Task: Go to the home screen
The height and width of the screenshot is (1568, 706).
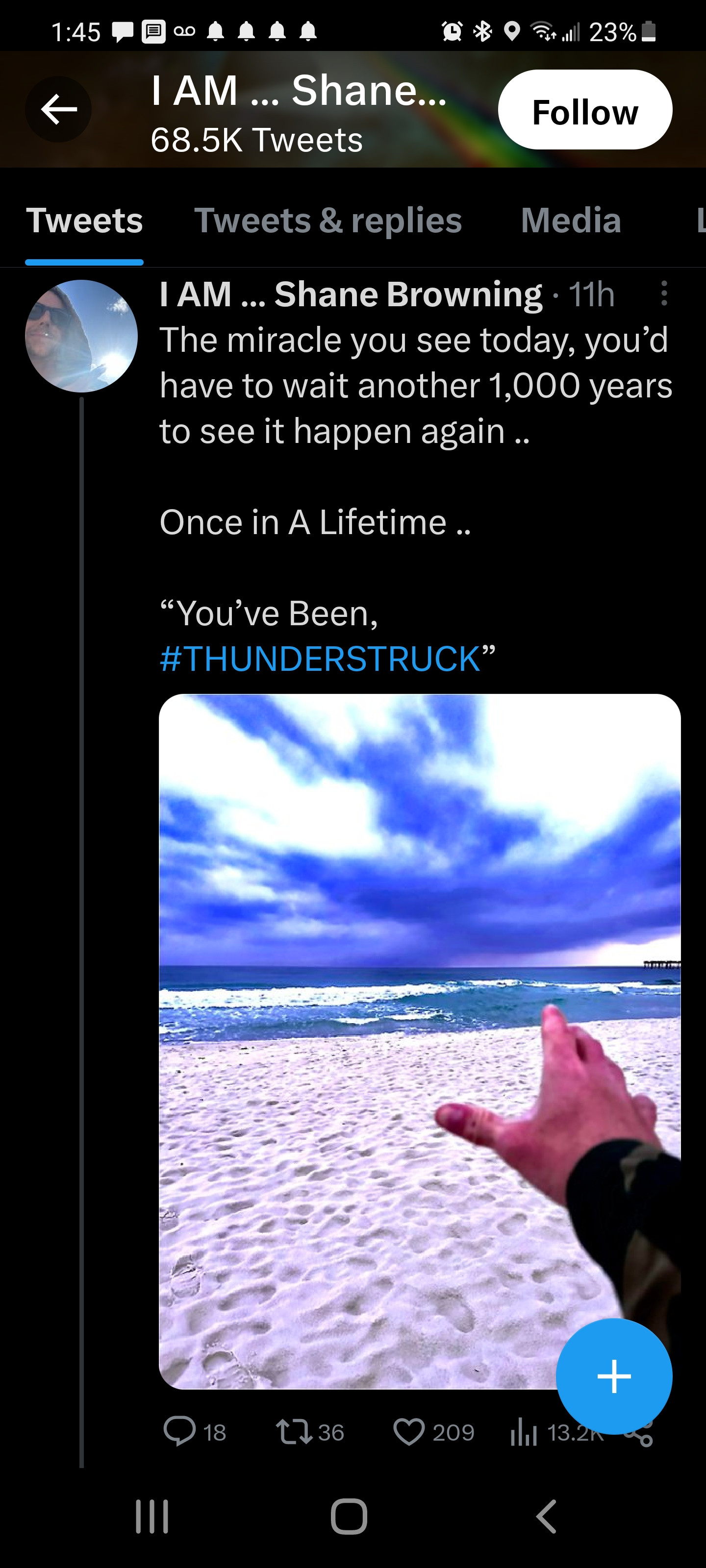Action: pyautogui.click(x=349, y=1516)
